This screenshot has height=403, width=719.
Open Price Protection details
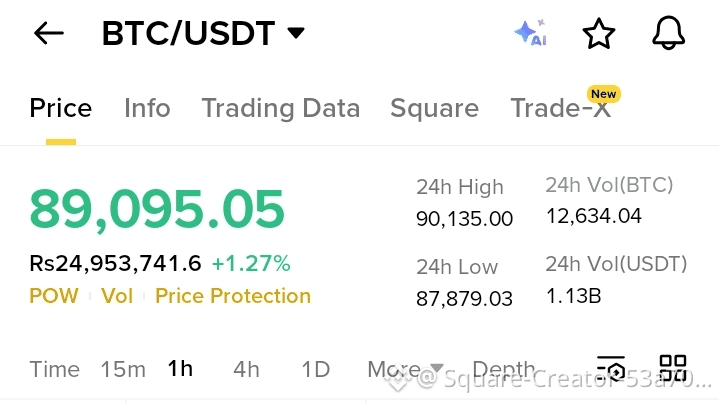click(x=233, y=296)
